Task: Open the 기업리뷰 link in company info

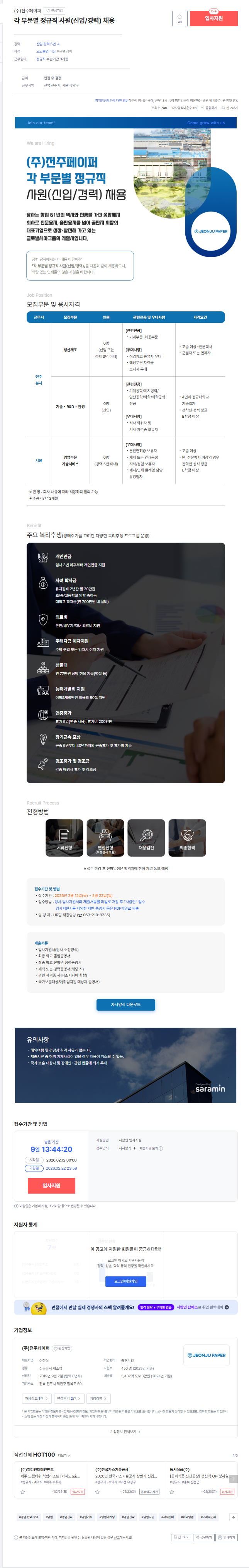Action: 98,1398
